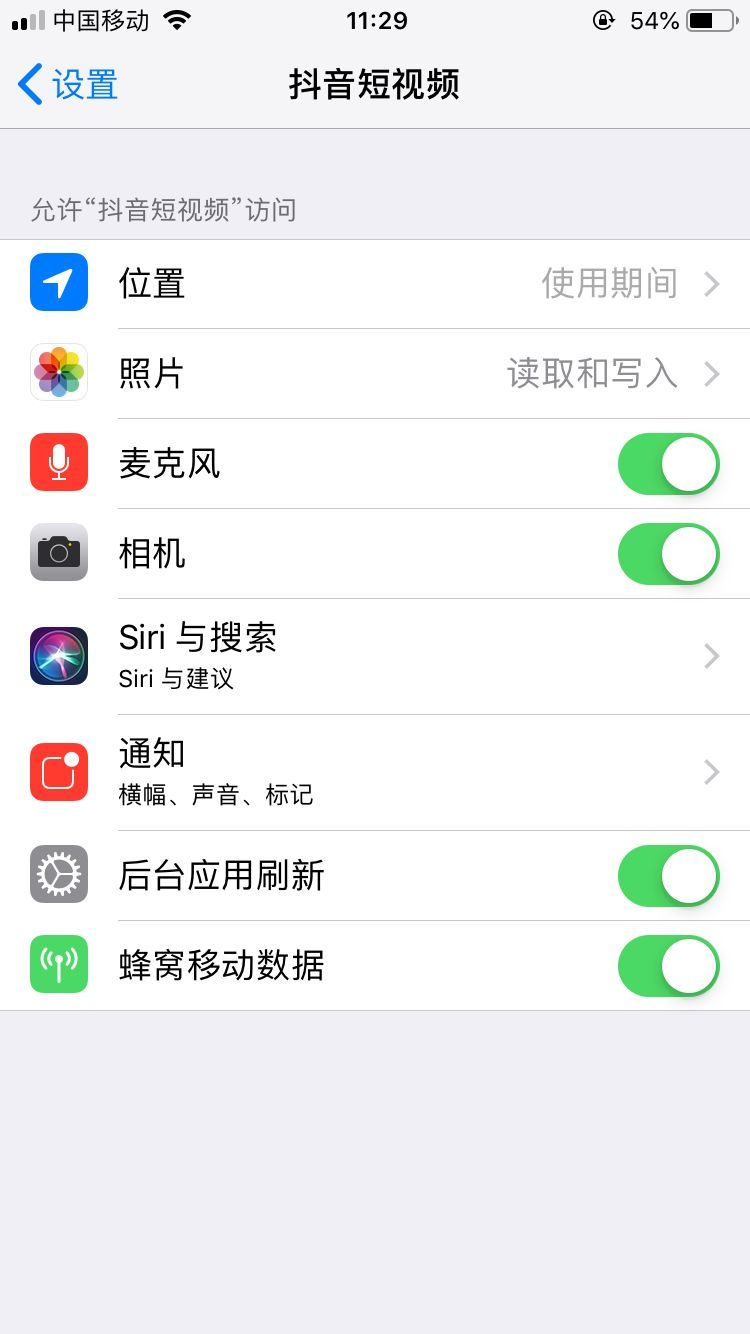Image resolution: width=750 pixels, height=1334 pixels.
Task: Open 位置 settings via its chevron
Action: coord(711,283)
